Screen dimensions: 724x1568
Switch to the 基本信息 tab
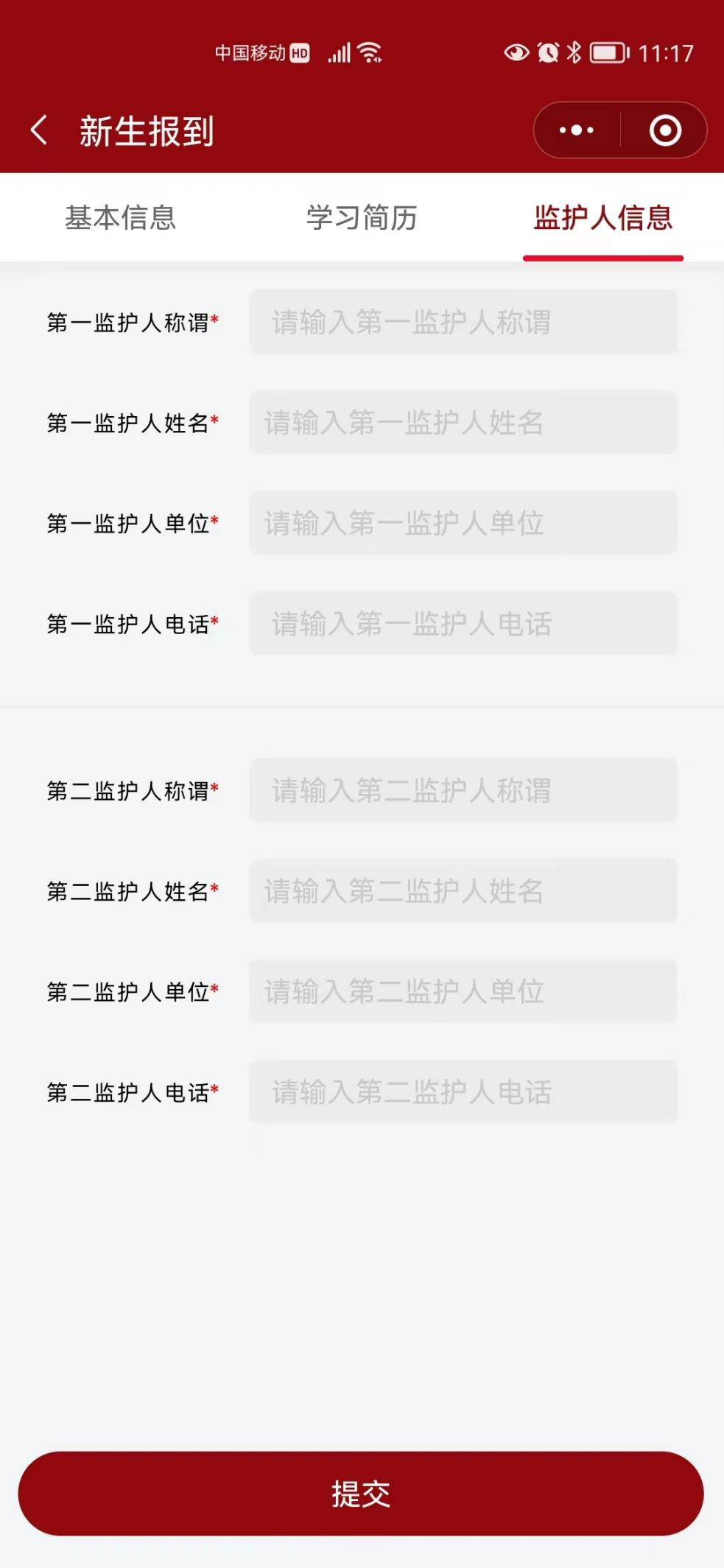click(121, 218)
